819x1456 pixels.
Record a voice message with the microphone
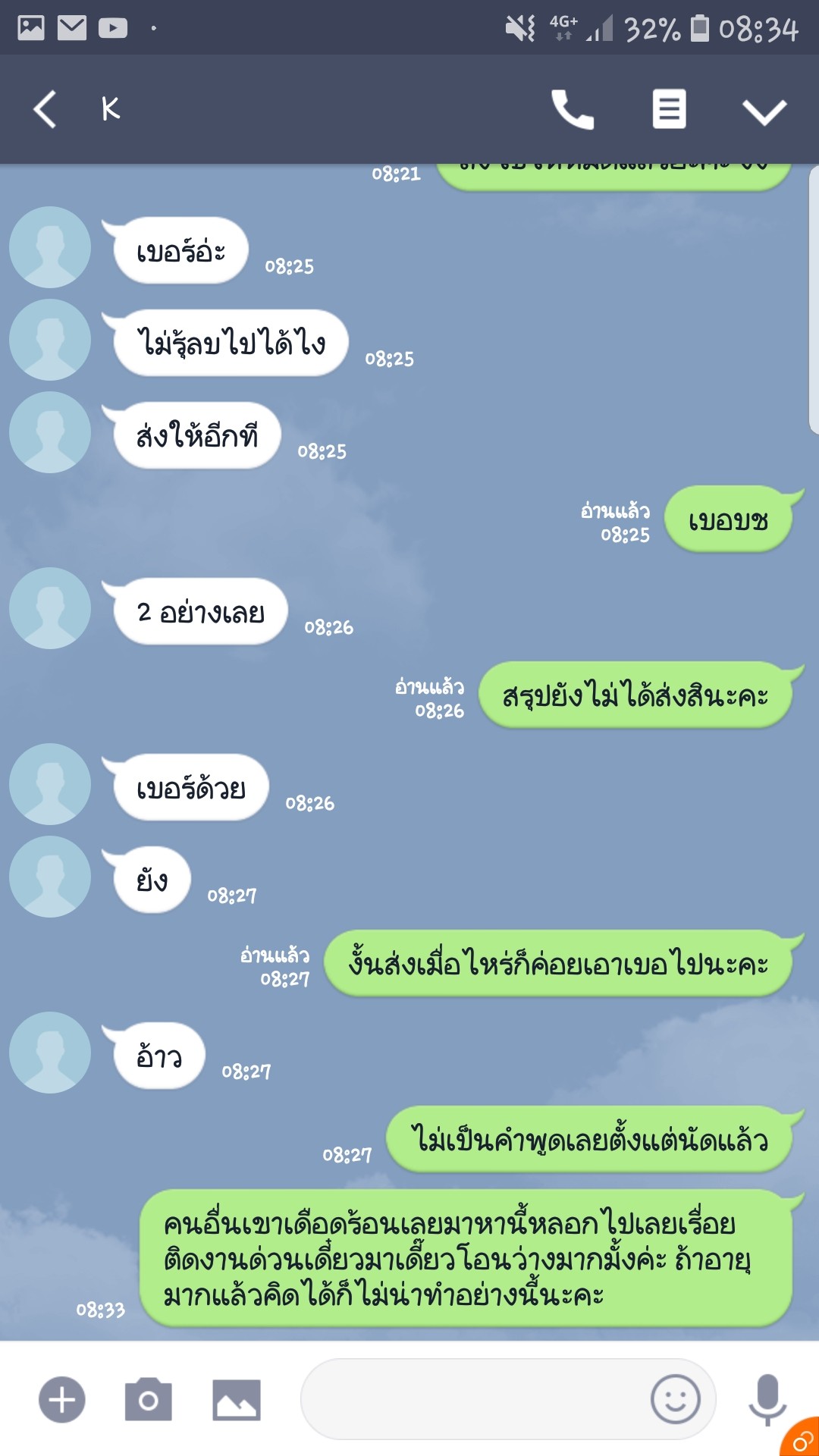pos(767,1399)
